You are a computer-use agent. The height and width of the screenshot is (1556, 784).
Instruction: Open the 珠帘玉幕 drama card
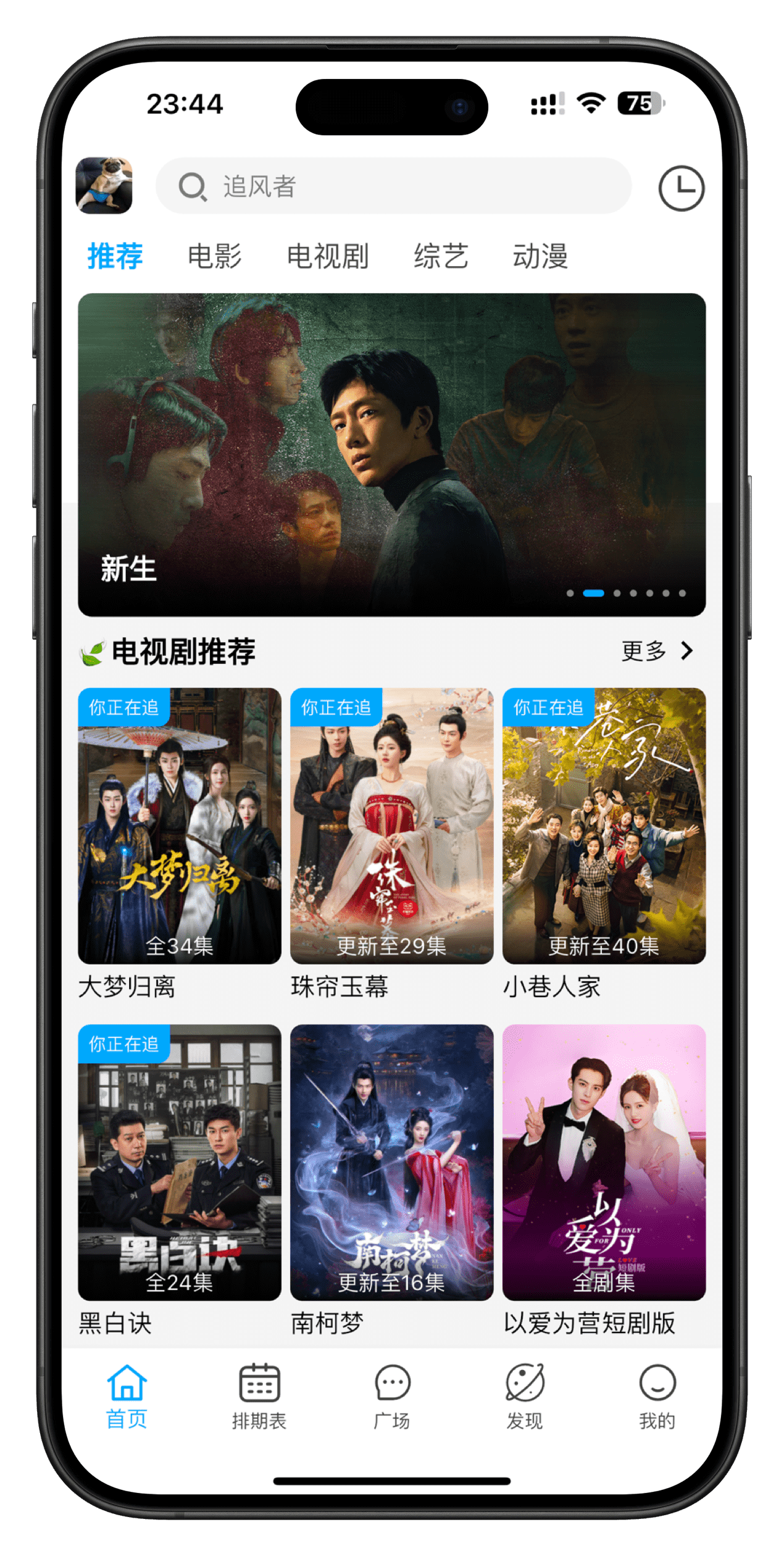[391, 826]
